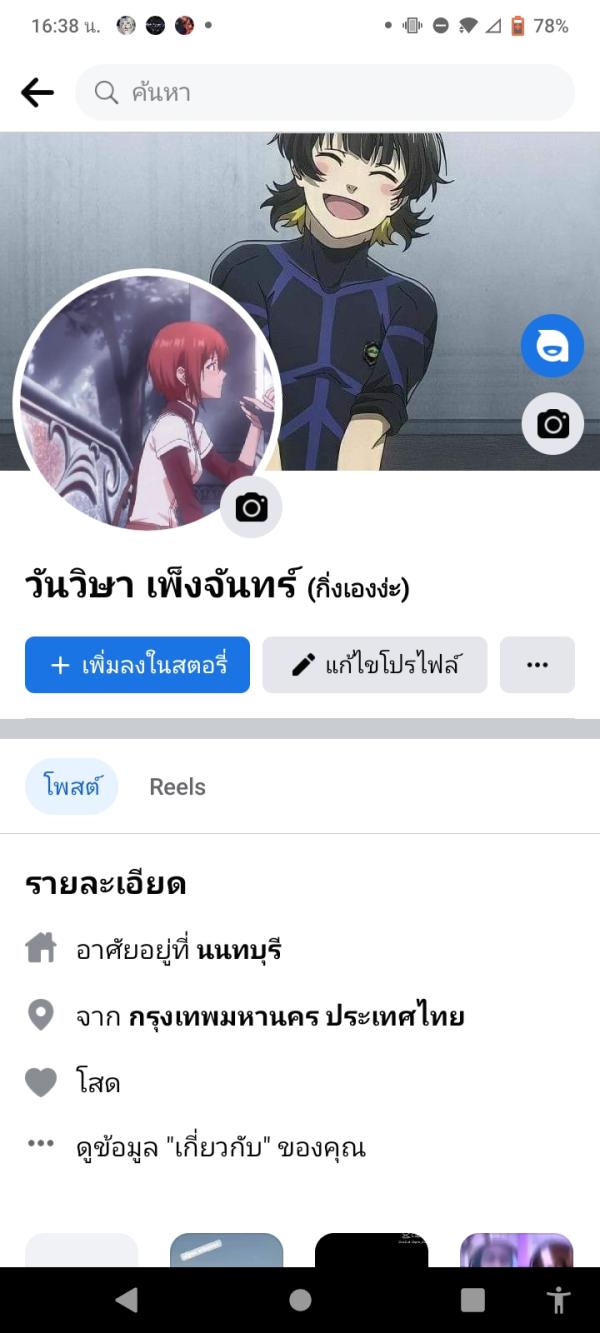Switch to the โพสต์ tab
This screenshot has width=600, height=1333.
(x=72, y=786)
